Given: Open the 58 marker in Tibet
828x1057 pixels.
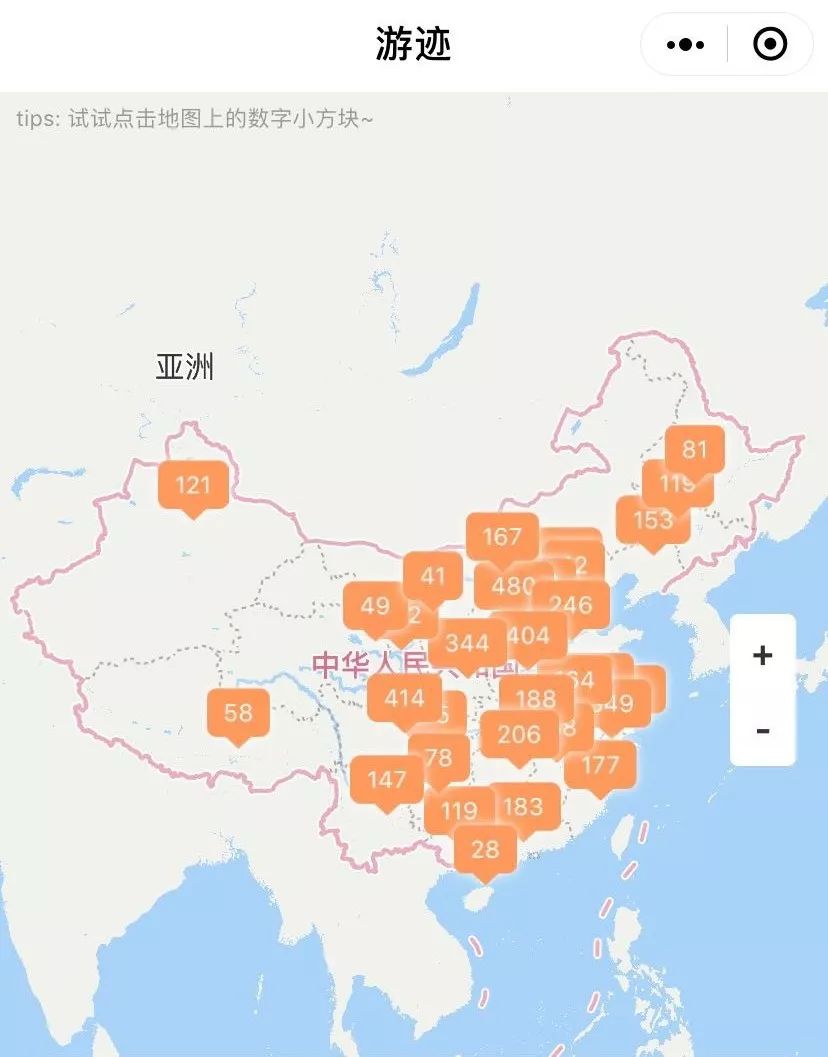Looking at the screenshot, I should 237,713.
